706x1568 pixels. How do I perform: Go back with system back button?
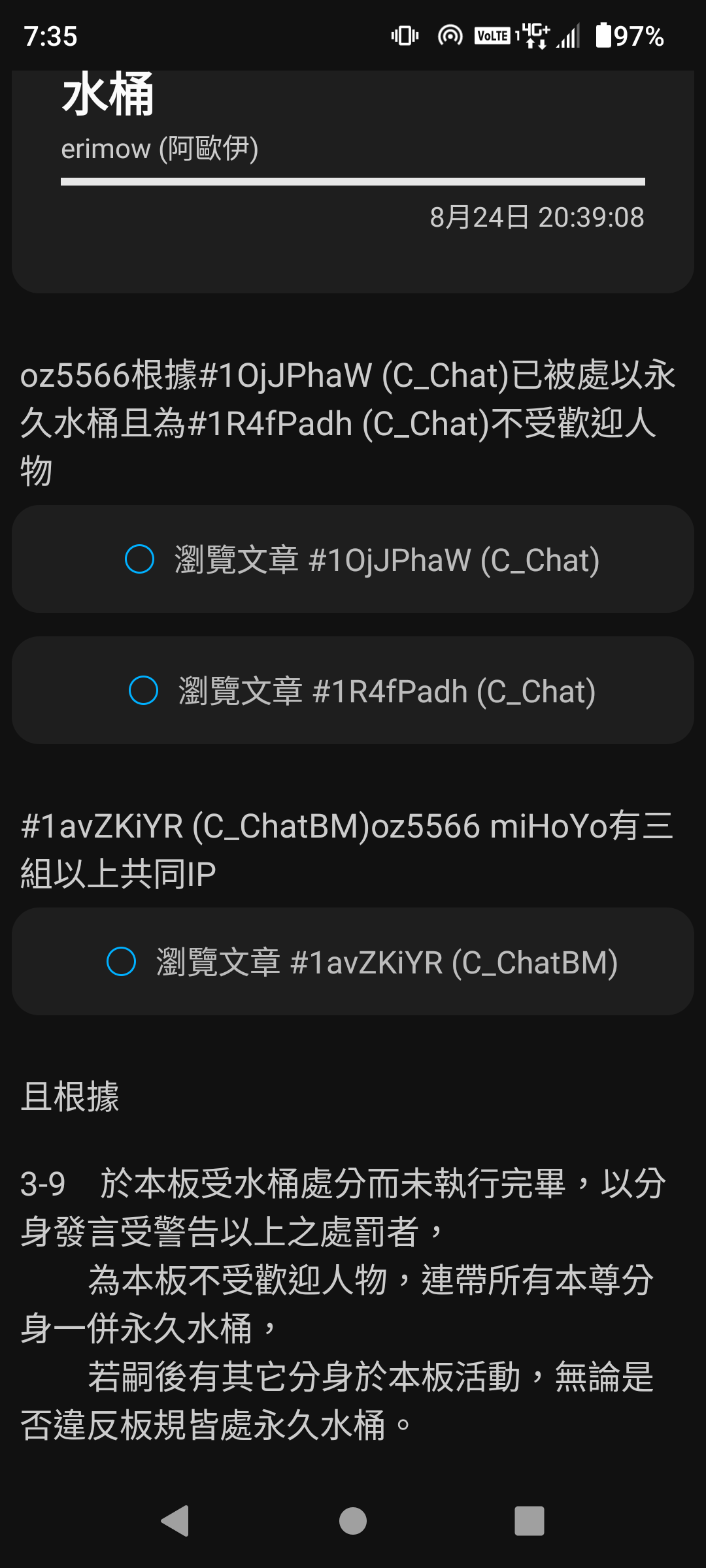[x=175, y=1520]
